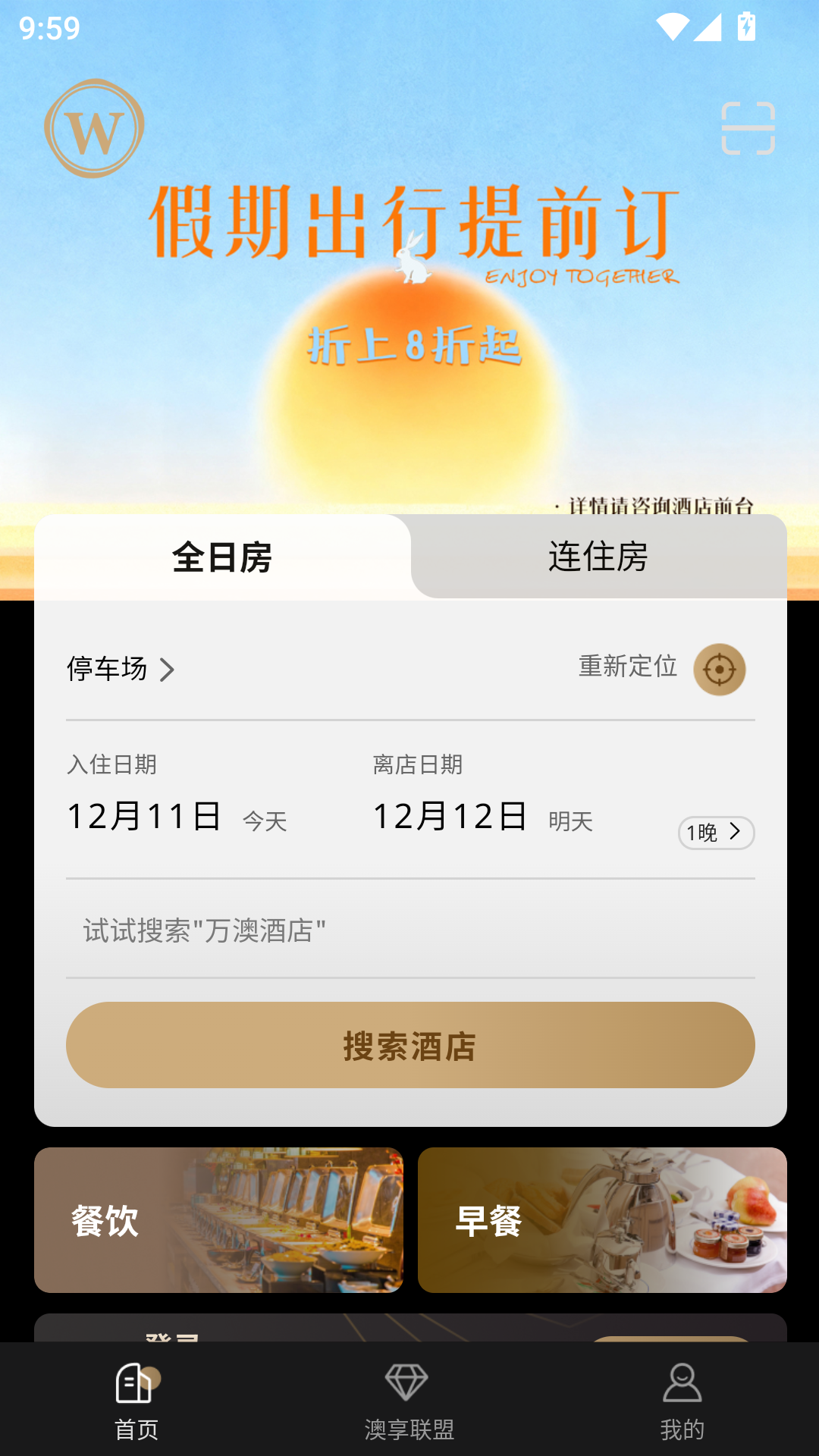Open the 我的 tab

[x=682, y=1401]
